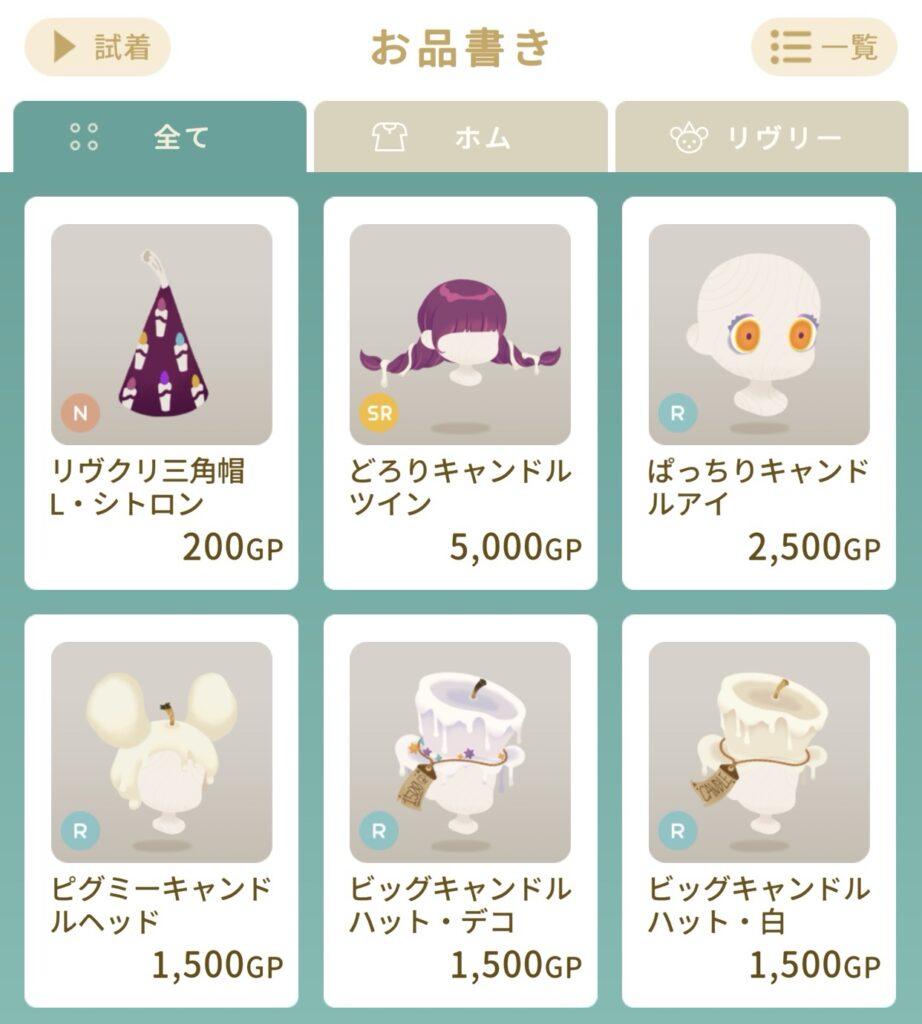
Task: Switch to the ホム tab
Action: pyautogui.click(x=460, y=137)
